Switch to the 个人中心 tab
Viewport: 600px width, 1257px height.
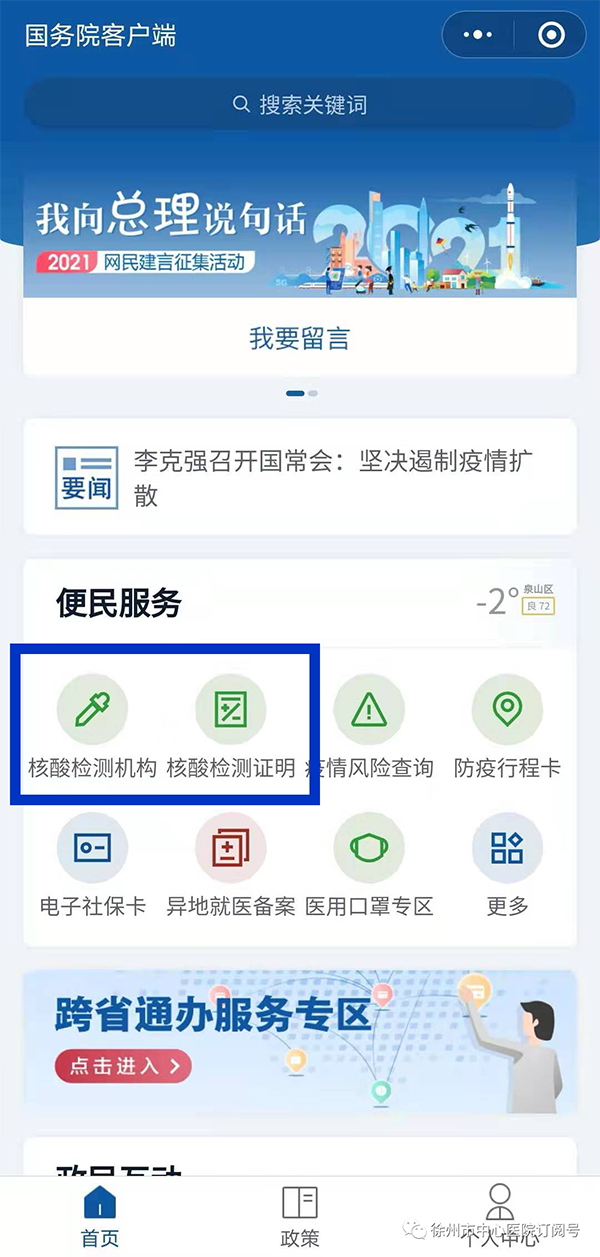[499, 1215]
